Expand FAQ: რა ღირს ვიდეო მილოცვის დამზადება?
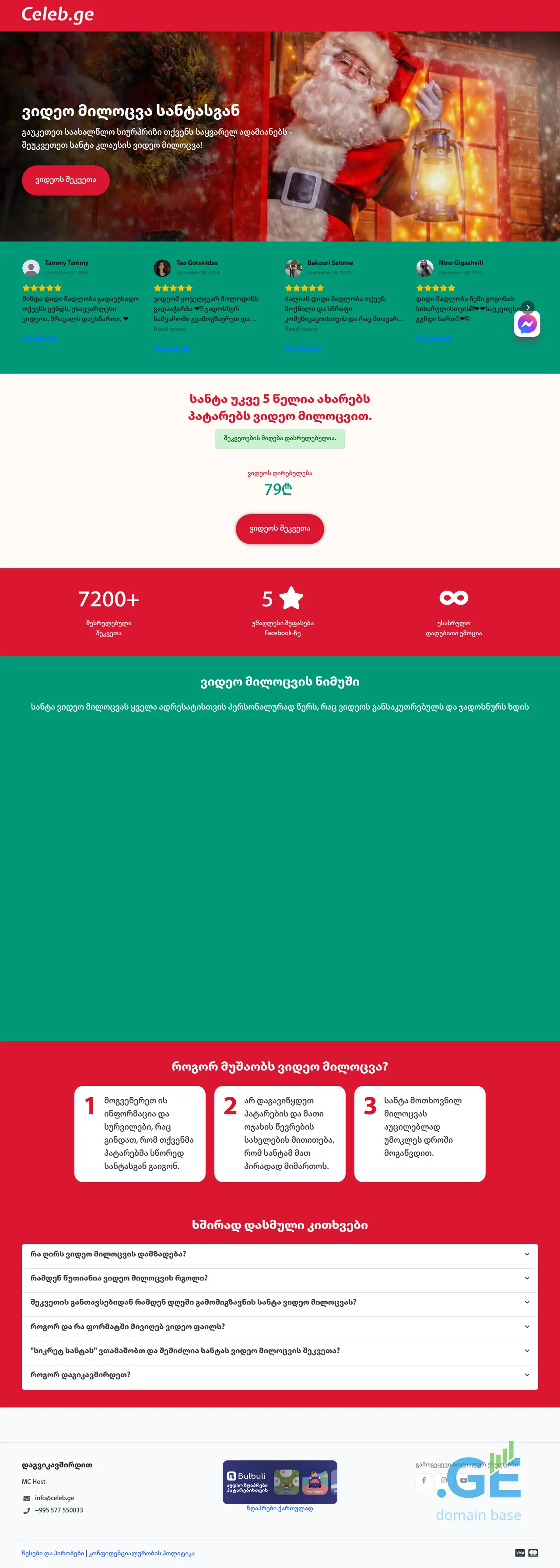Viewport: 560px width, 1568px height. (280, 1254)
